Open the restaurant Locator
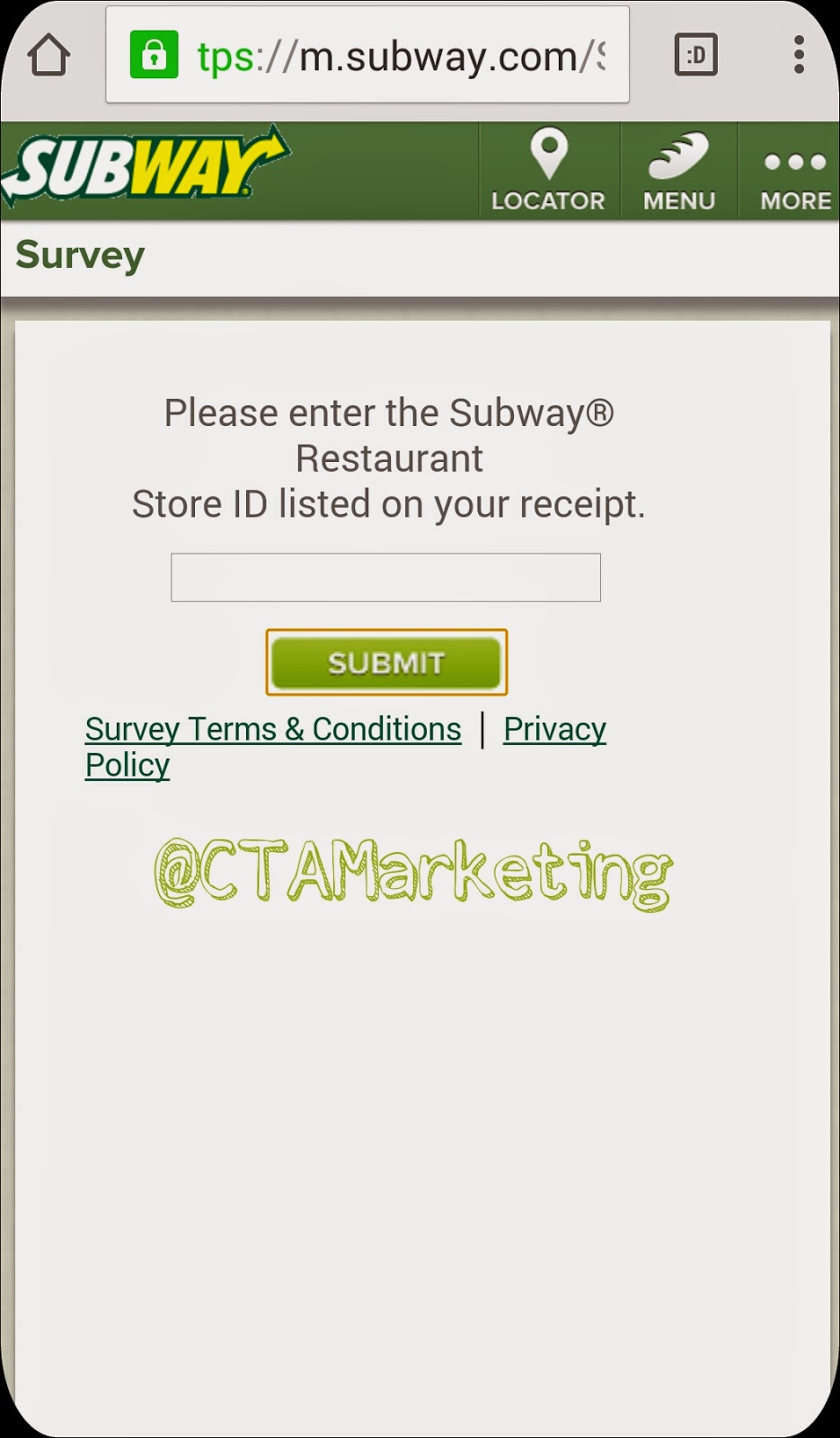This screenshot has width=840, height=1438. tap(548, 171)
